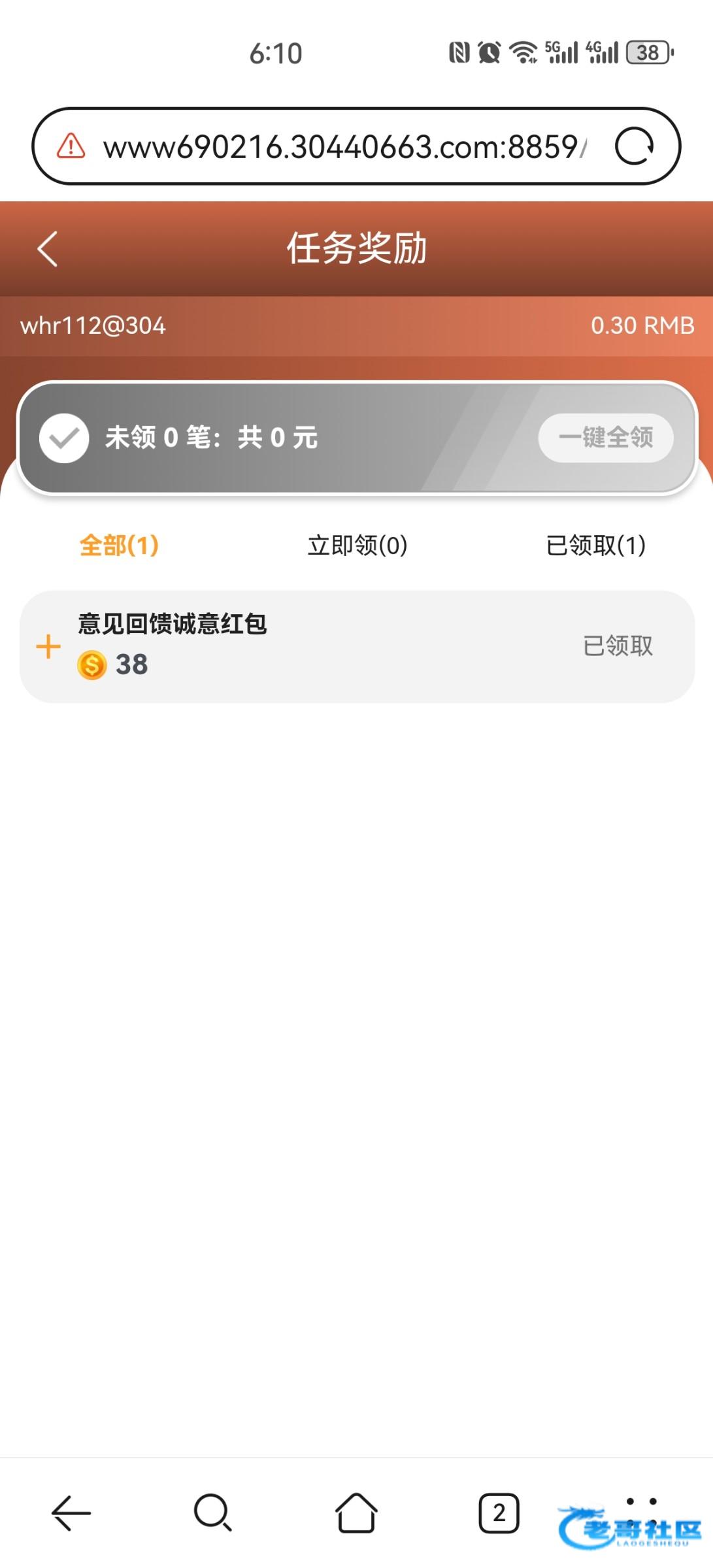Expand the 意见回馈诚意红包 plus icon
Image resolution: width=713 pixels, height=1568 pixels.
48,647
